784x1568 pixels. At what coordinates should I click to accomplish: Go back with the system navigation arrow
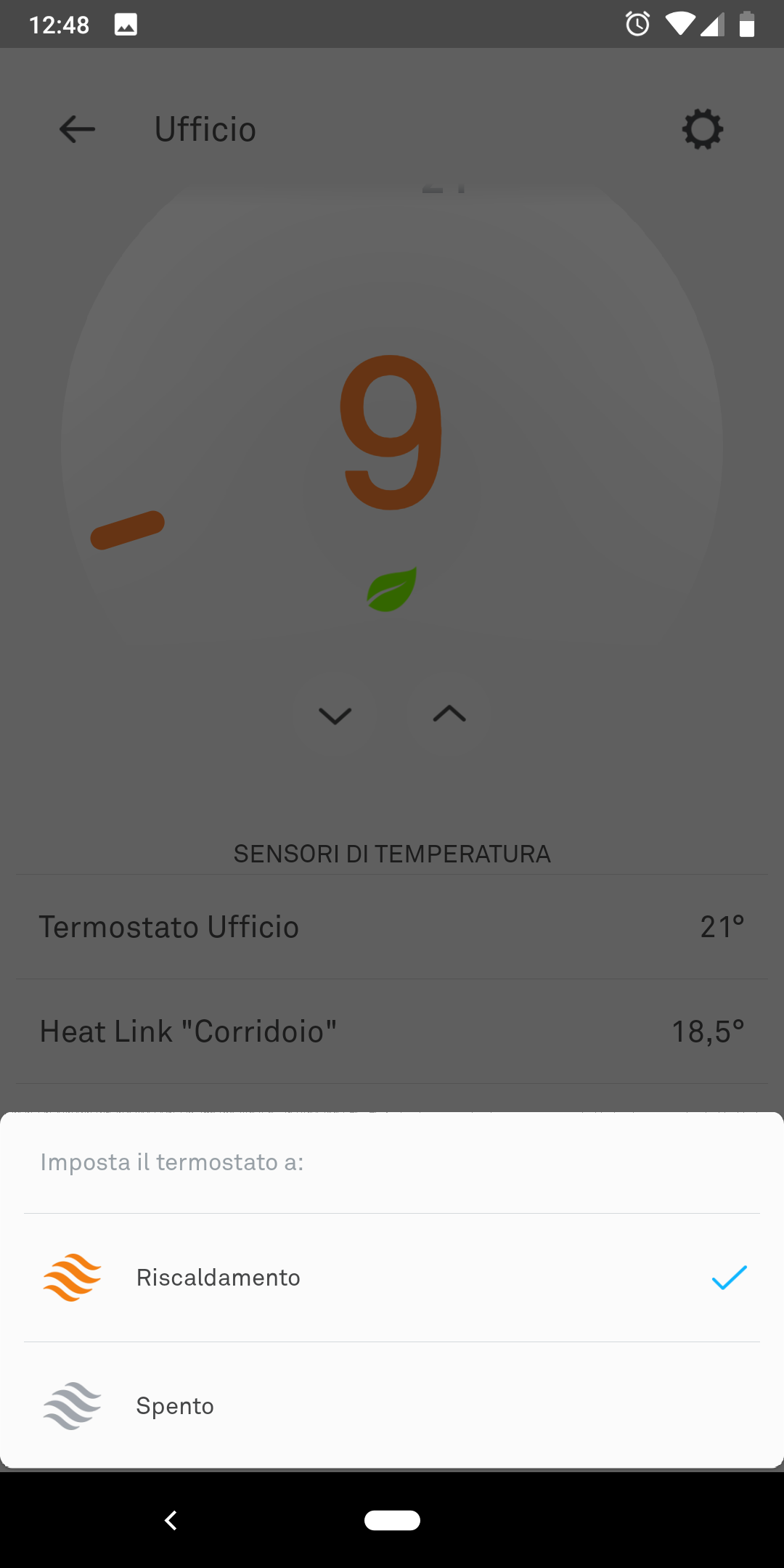pos(171,1520)
